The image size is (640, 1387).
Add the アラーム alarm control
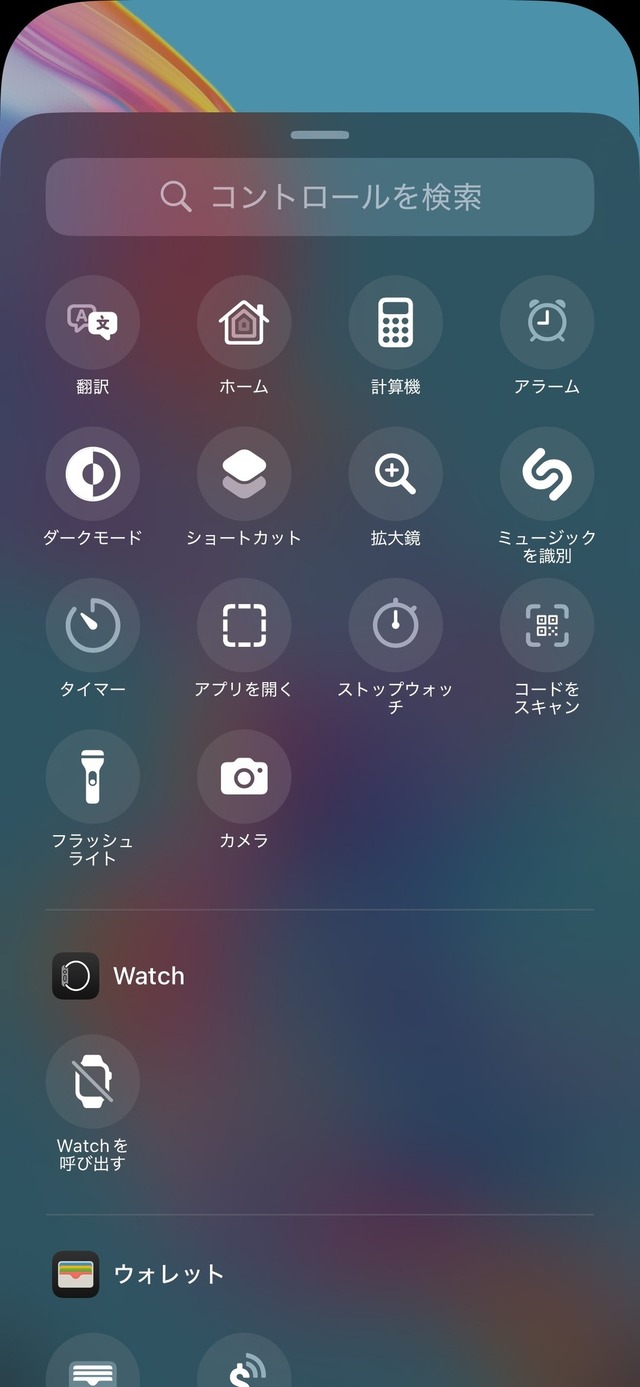[547, 323]
